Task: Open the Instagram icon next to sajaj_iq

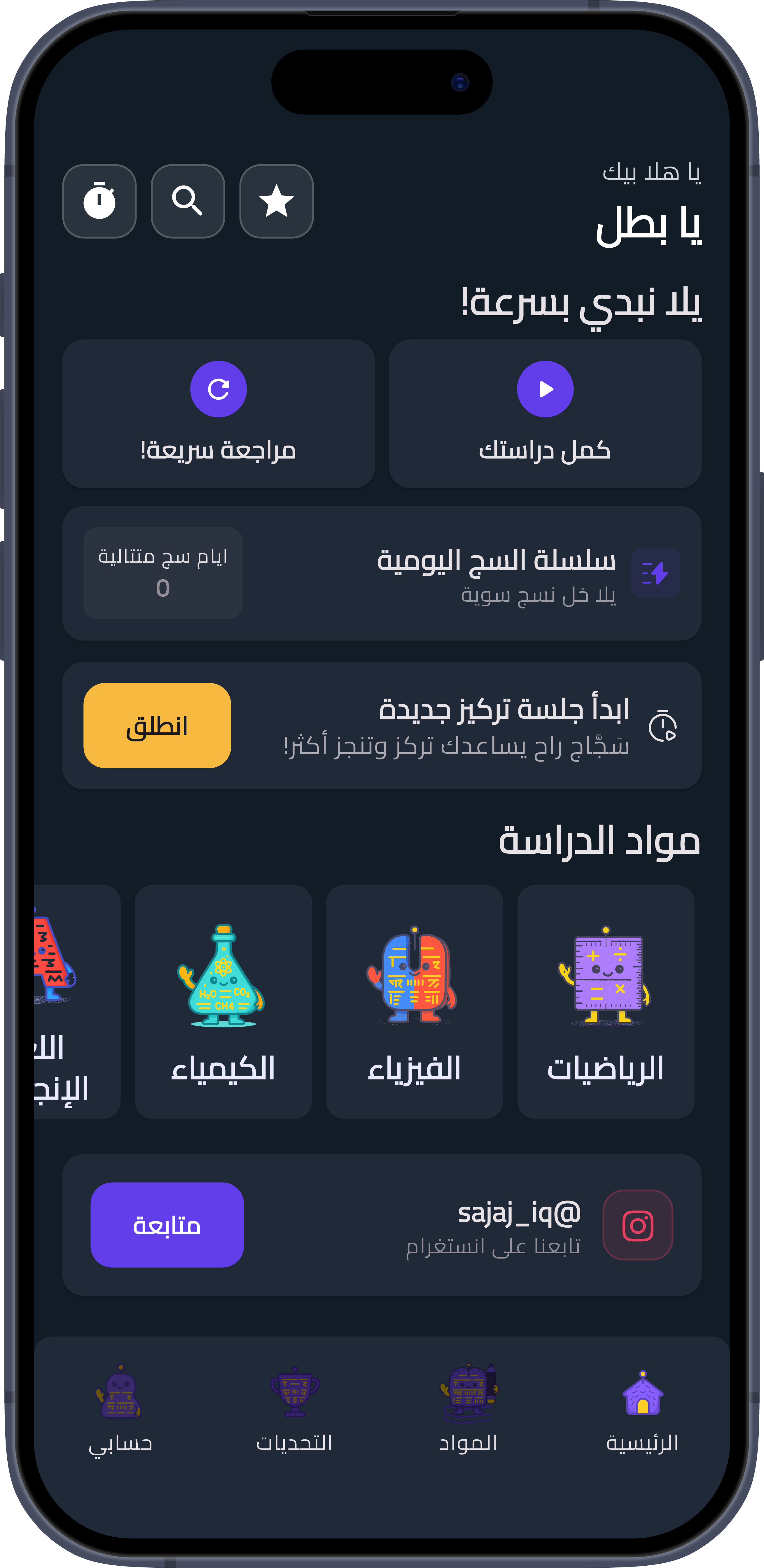Action: tap(637, 1226)
